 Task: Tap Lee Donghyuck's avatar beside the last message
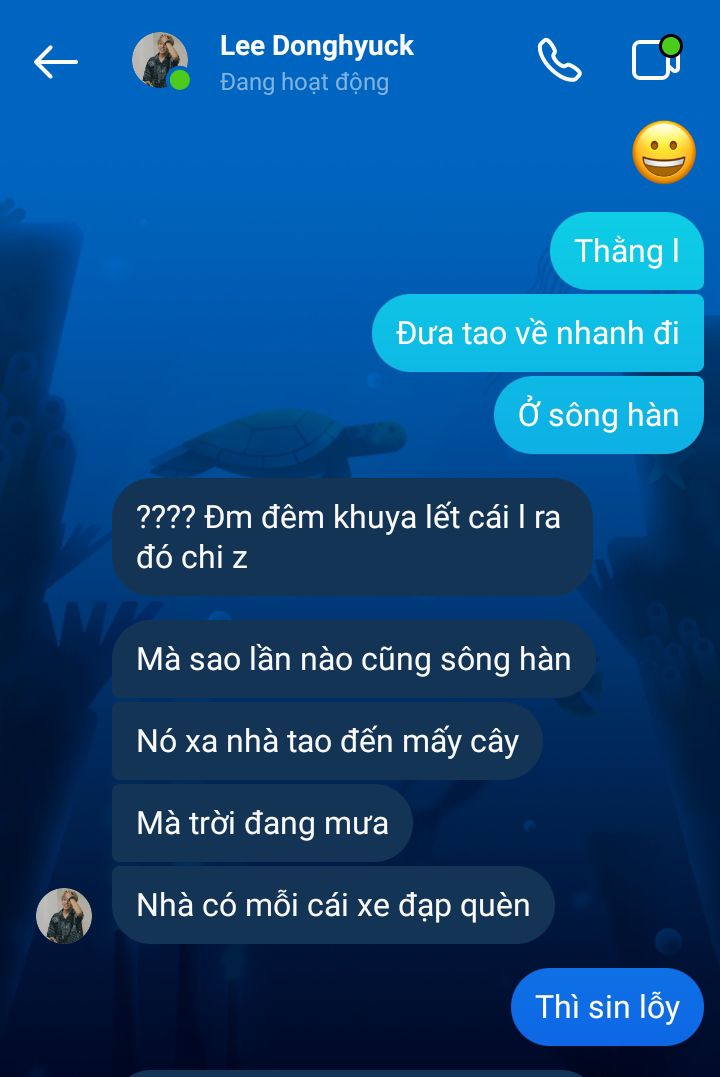pos(64,916)
